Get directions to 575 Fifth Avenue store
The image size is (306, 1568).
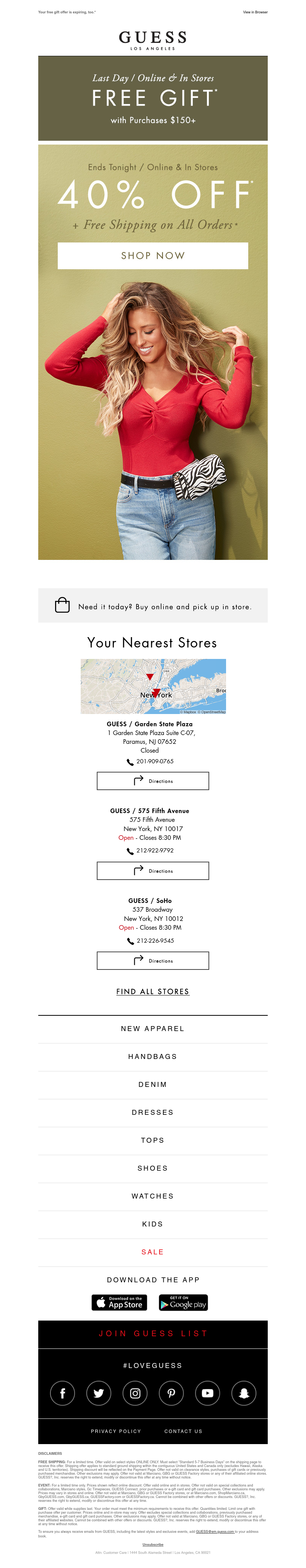(153, 870)
